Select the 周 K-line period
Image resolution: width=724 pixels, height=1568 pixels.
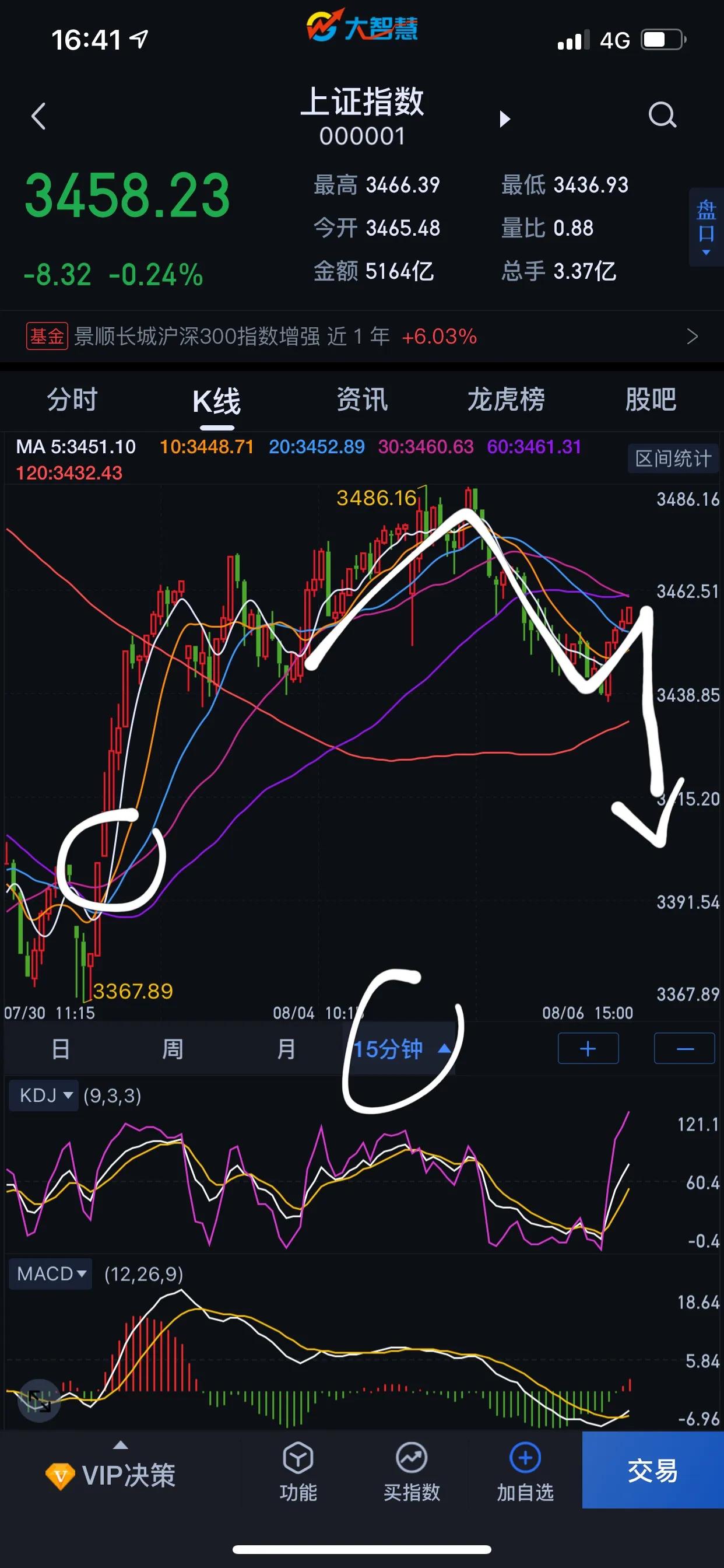(x=172, y=1049)
